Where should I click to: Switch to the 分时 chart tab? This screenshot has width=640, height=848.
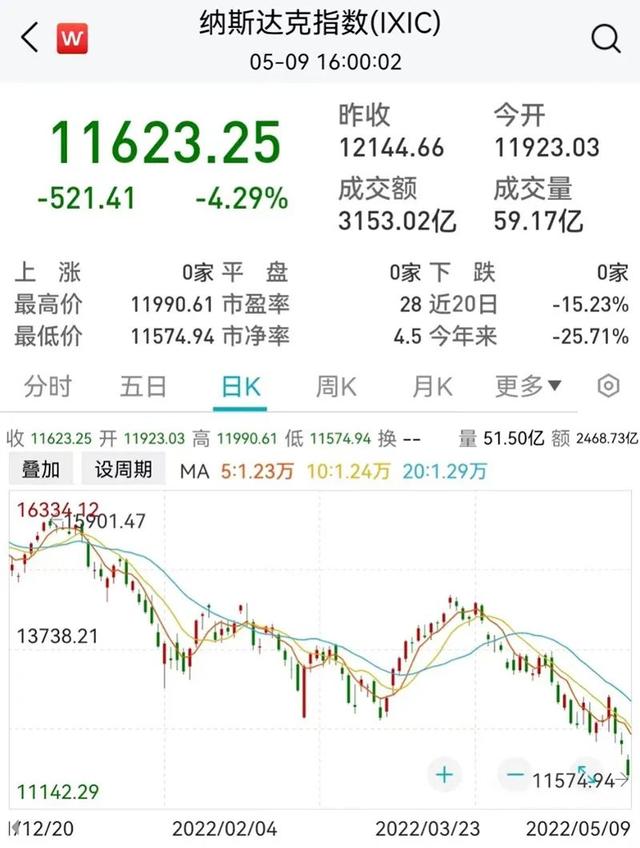click(x=48, y=386)
